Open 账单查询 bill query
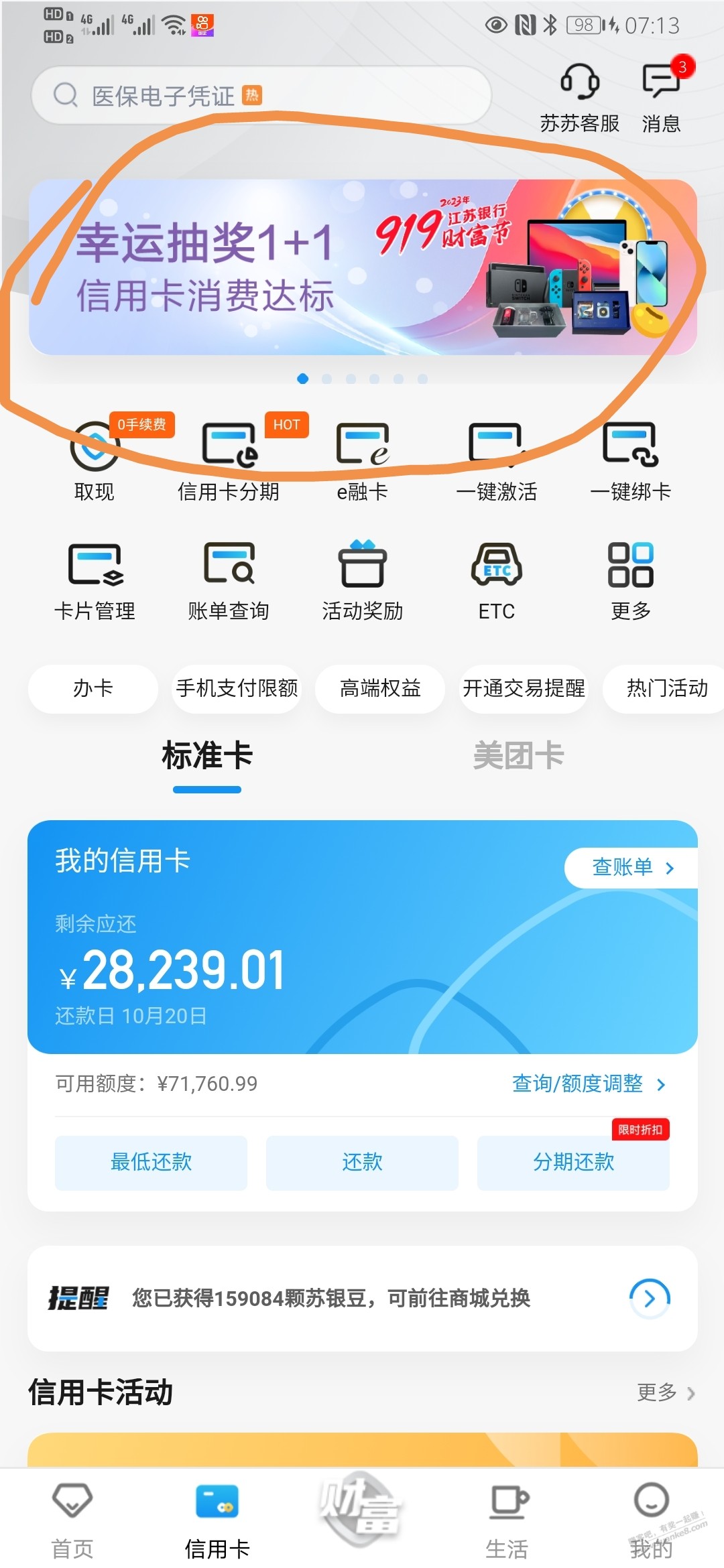Screen dimensions: 724x1568 click(x=229, y=581)
